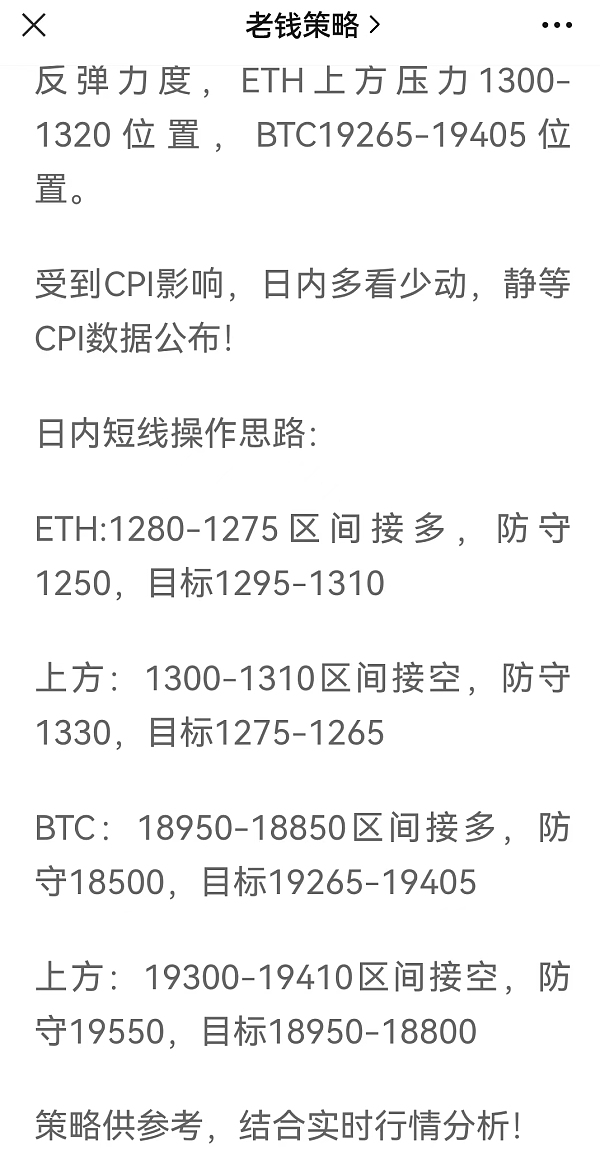Close the article page
This screenshot has height=1174, width=600.
tap(34, 26)
